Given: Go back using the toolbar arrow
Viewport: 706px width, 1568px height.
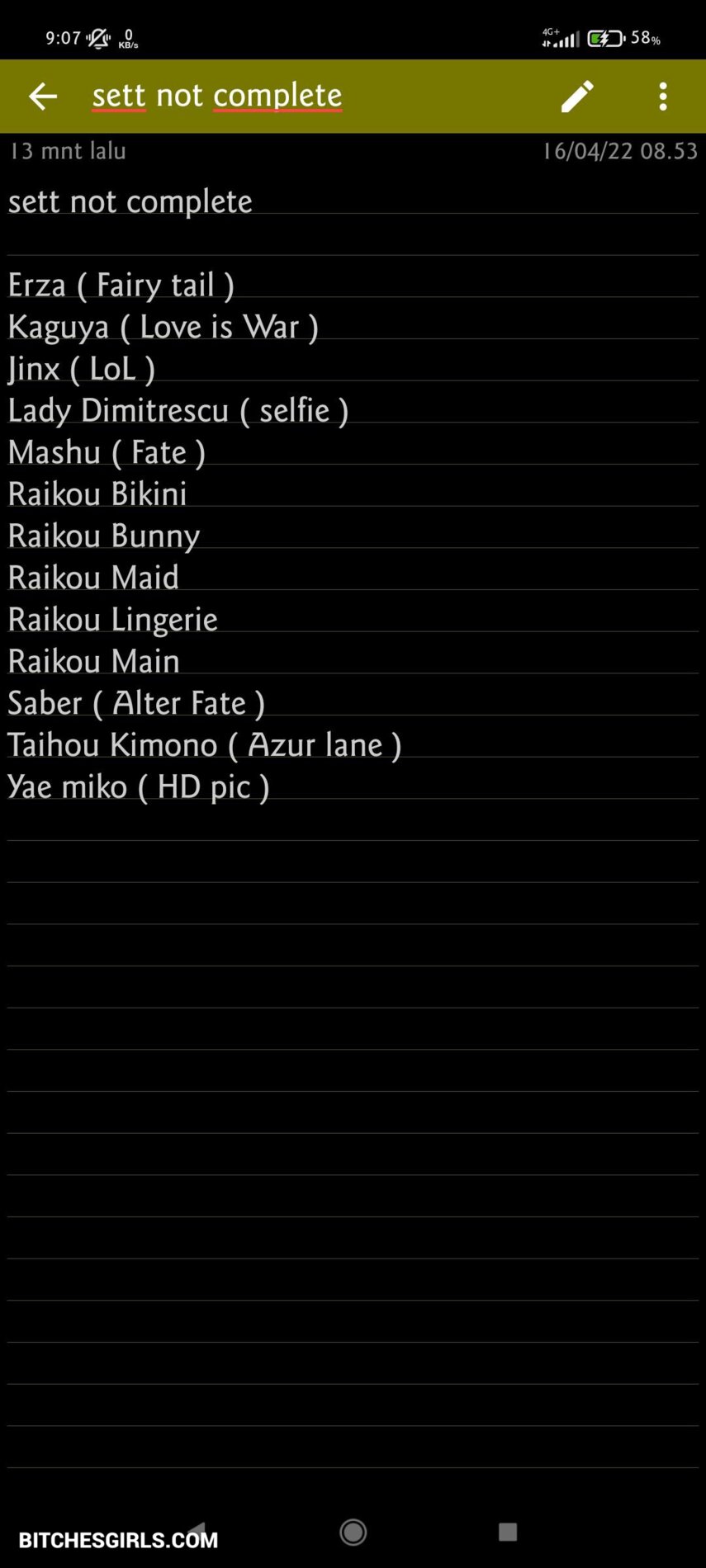Looking at the screenshot, I should click(43, 97).
